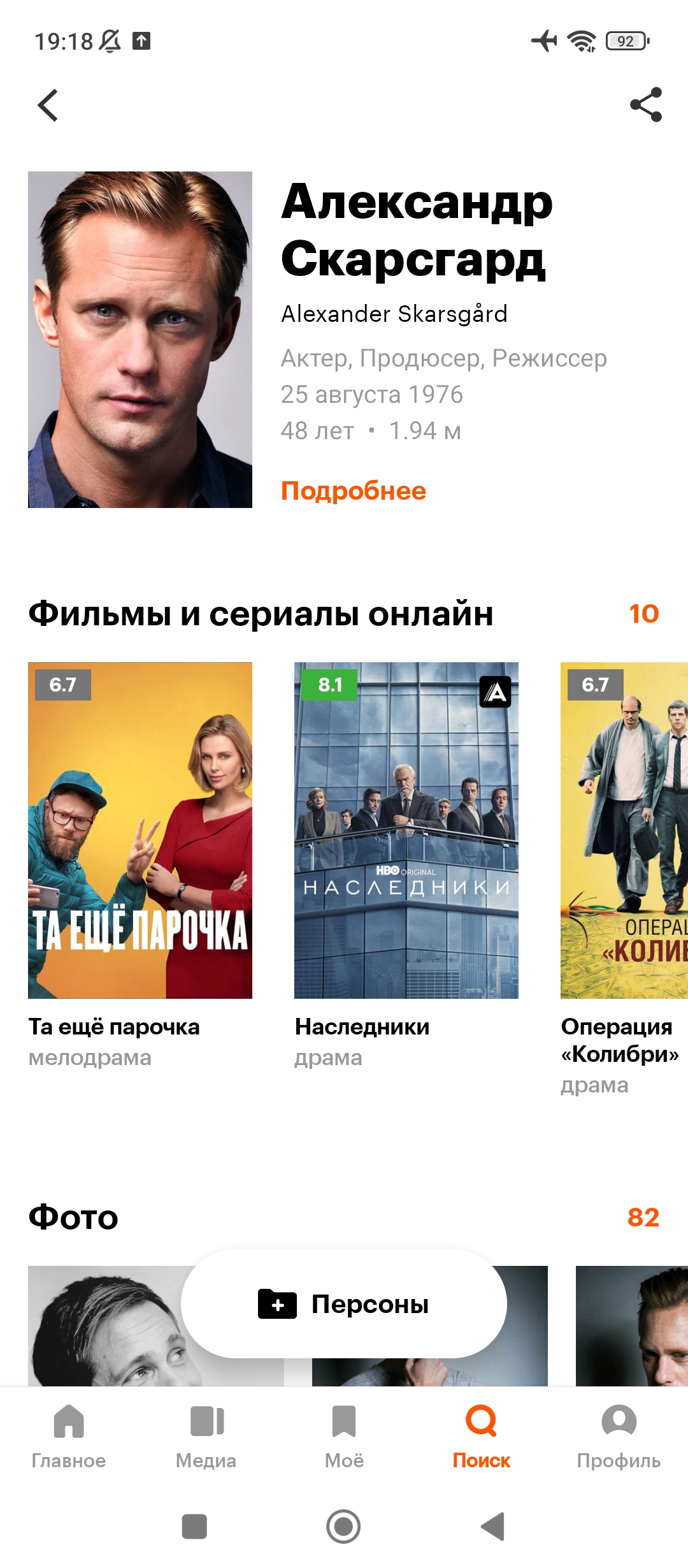Image resolution: width=688 pixels, height=1568 pixels.
Task: Open all 10 films and series online
Action: (x=643, y=614)
